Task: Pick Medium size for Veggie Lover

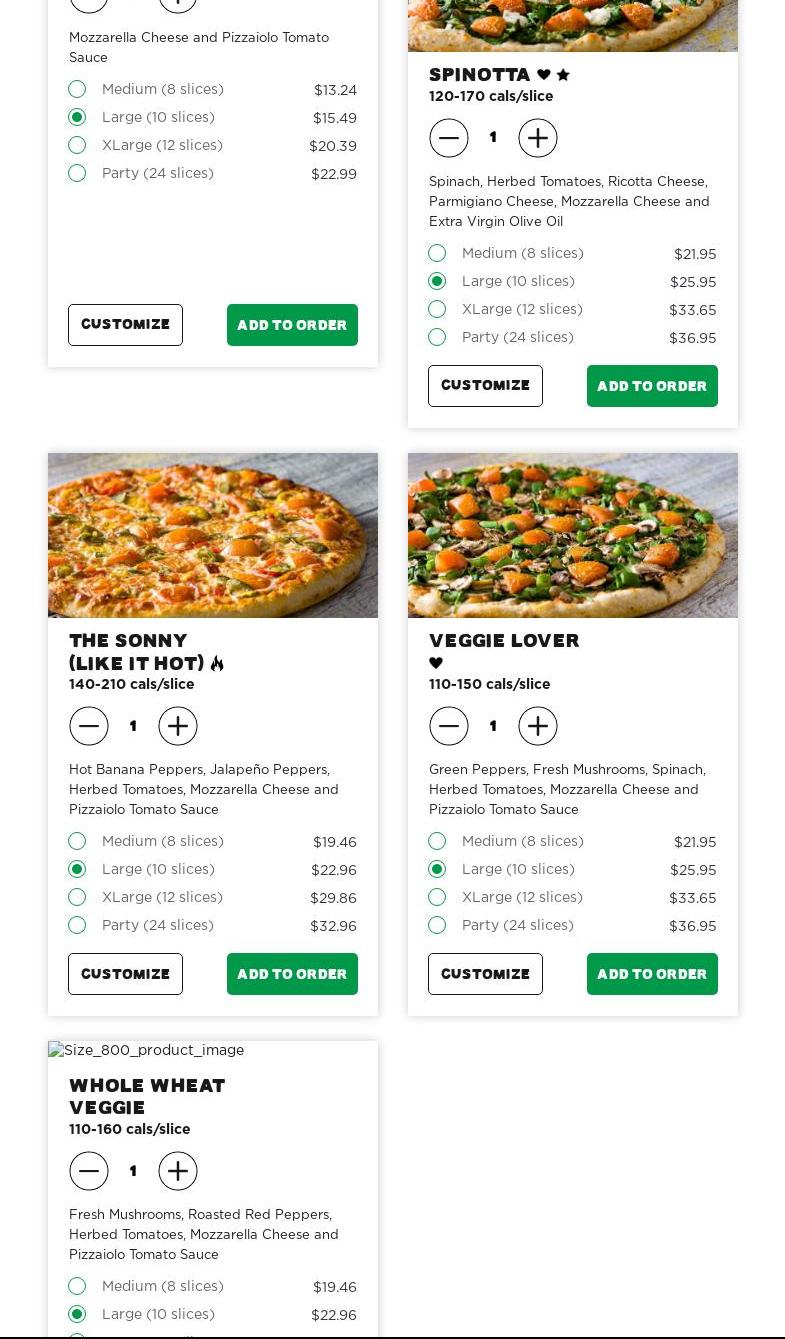Action: [438, 842]
